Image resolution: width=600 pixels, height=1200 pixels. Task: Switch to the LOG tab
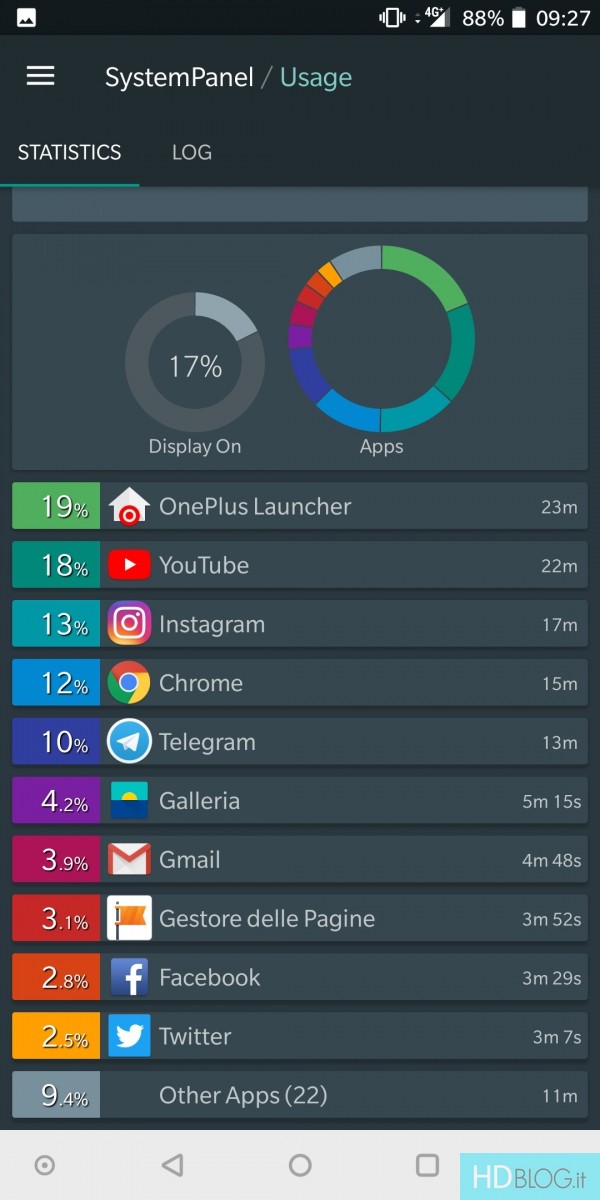point(191,153)
